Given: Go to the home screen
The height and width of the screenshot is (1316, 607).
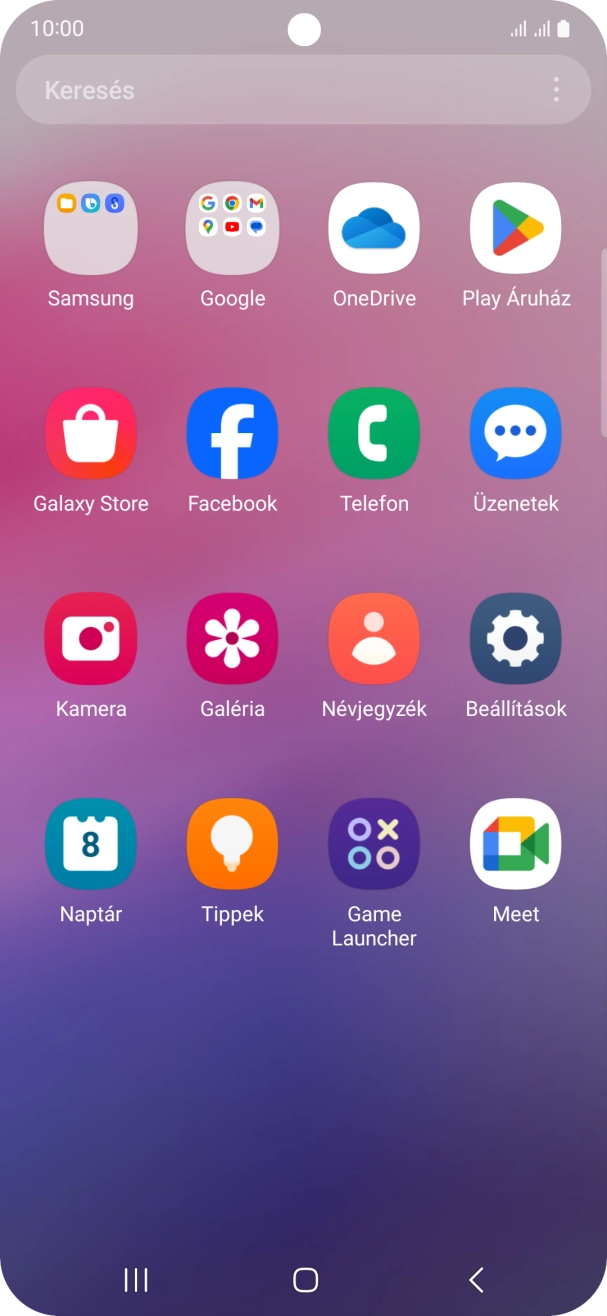Looking at the screenshot, I should [305, 1279].
